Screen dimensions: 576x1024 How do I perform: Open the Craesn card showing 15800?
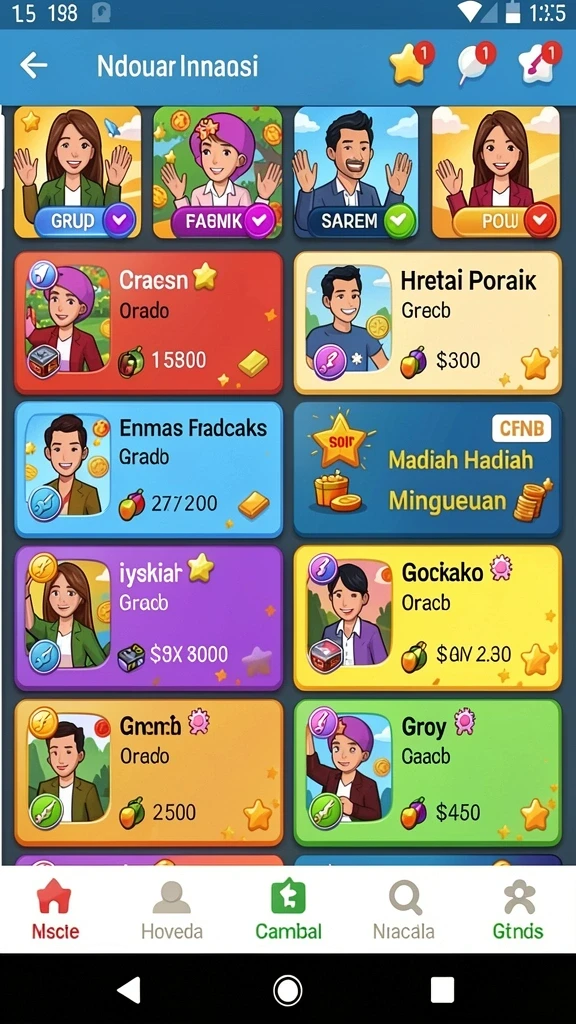click(x=149, y=323)
